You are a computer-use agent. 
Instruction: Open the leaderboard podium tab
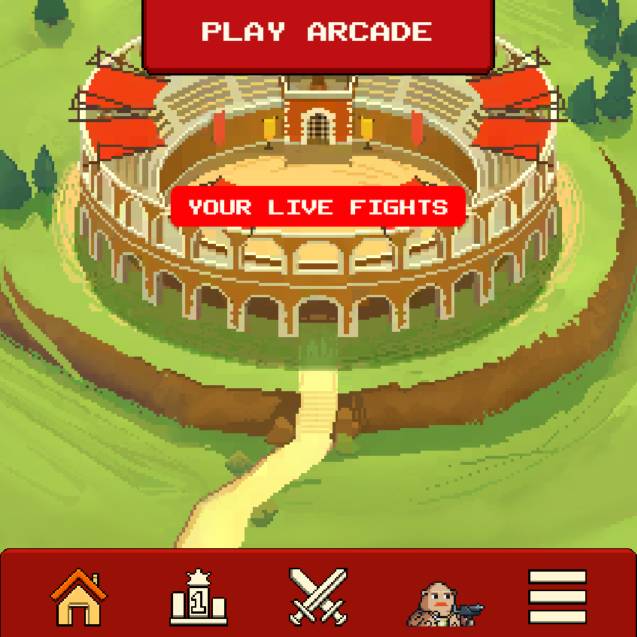point(198,597)
